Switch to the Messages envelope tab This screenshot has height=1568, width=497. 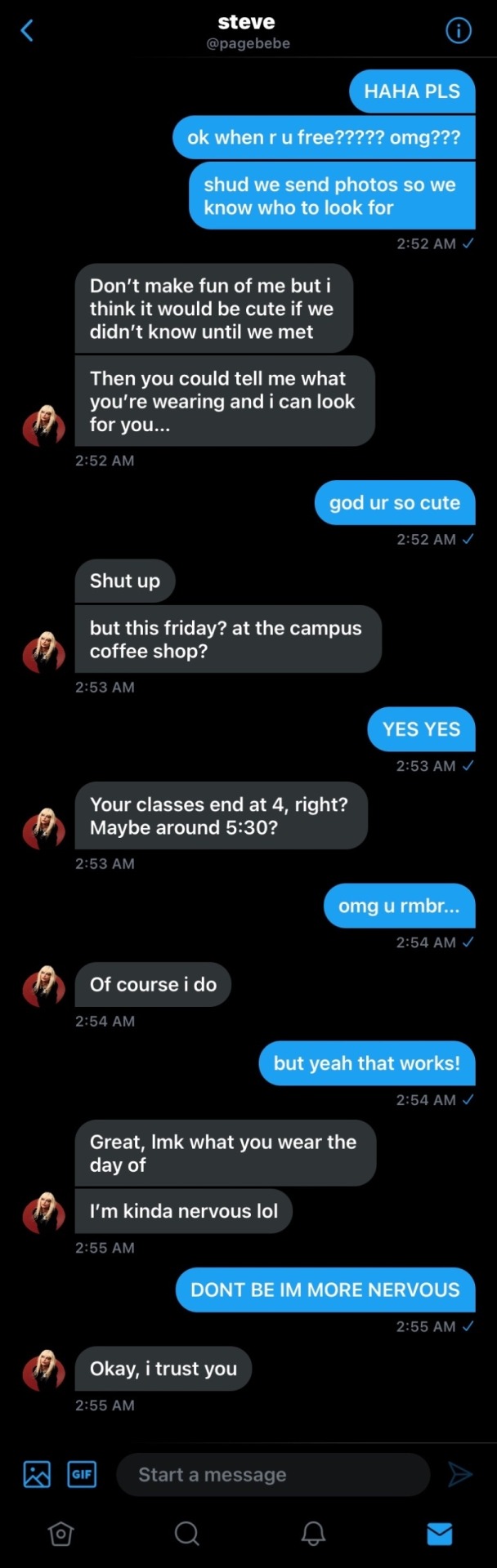pos(440,1534)
